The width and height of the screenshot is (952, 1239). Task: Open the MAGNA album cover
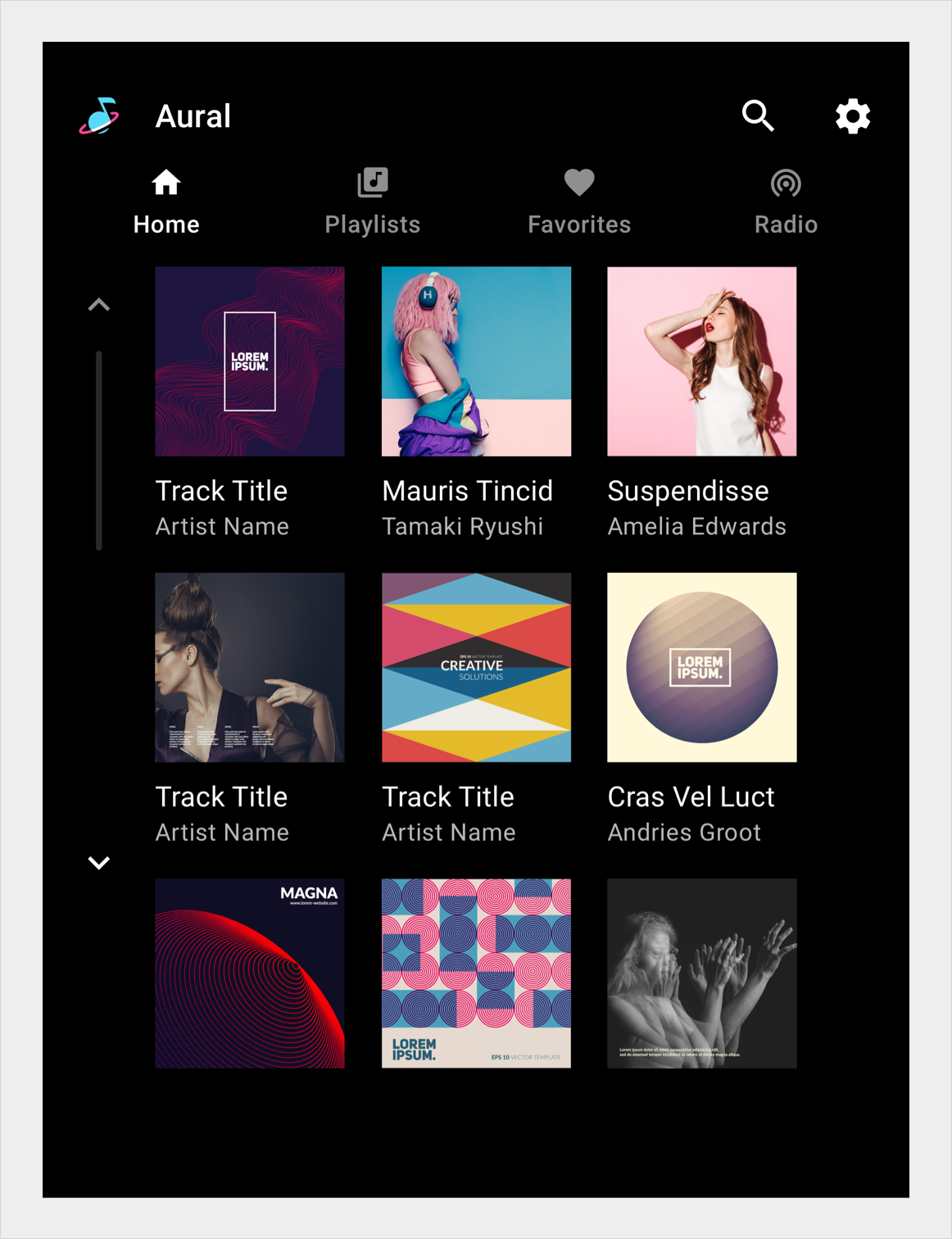click(x=250, y=973)
